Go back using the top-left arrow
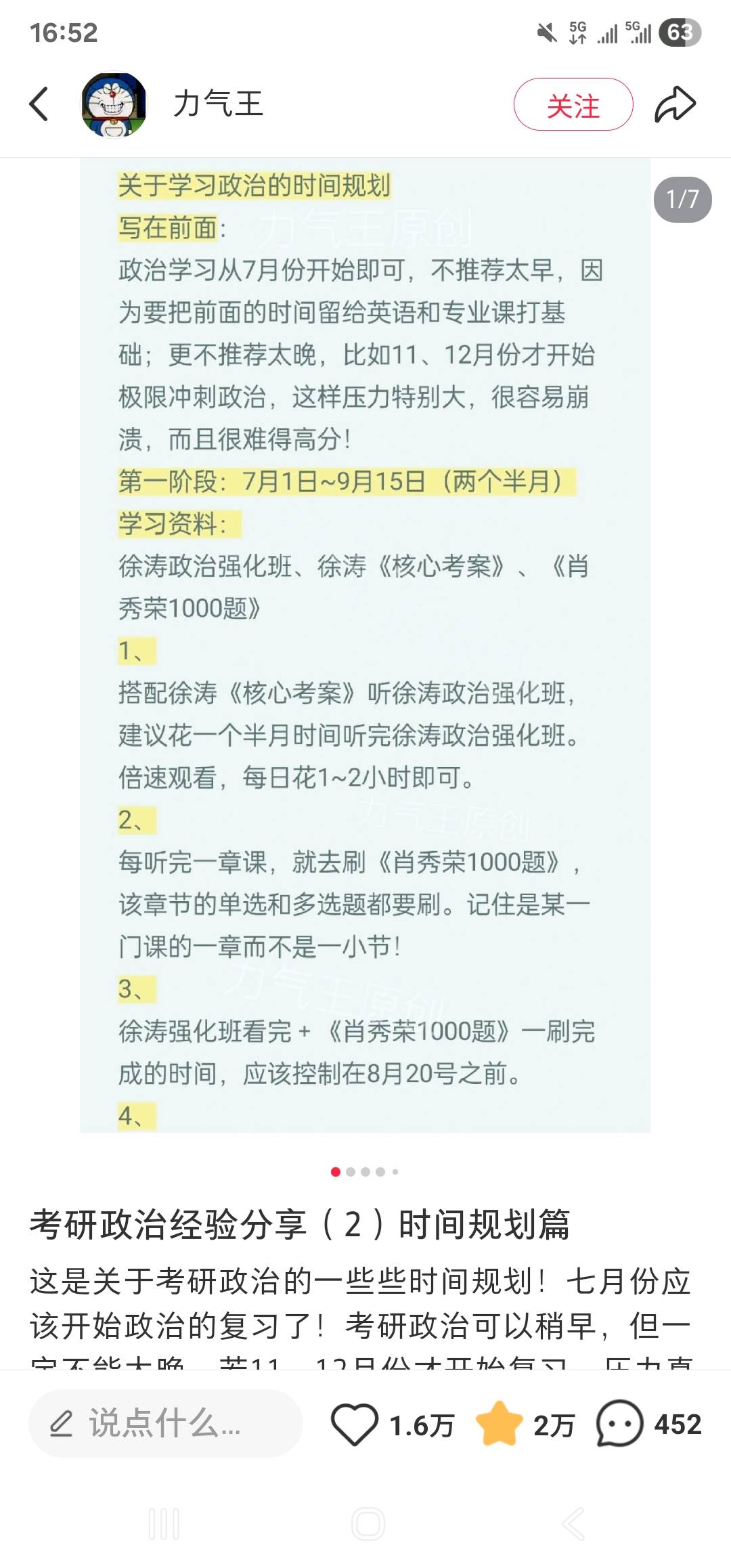731x1568 pixels. tap(39, 104)
